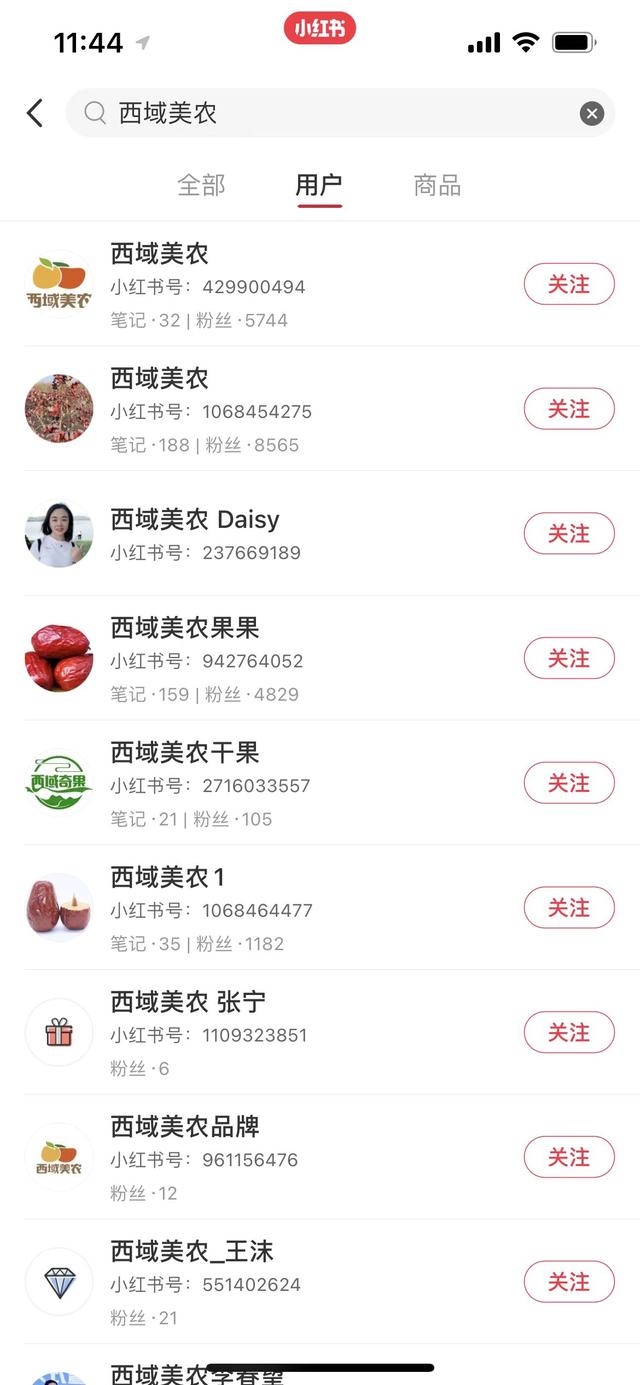Tap the search field containing 西域美农

point(330,113)
